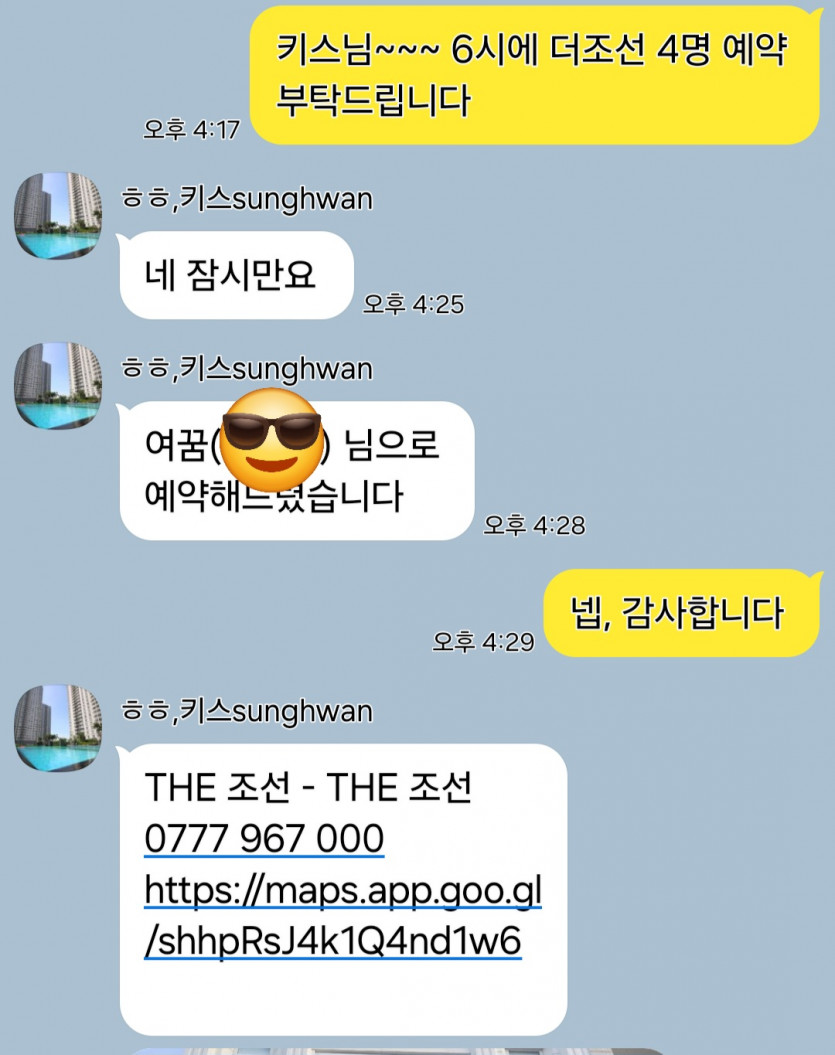Open sender's avatar above the THE 조선 message
The image size is (835, 1055).
click(57, 727)
